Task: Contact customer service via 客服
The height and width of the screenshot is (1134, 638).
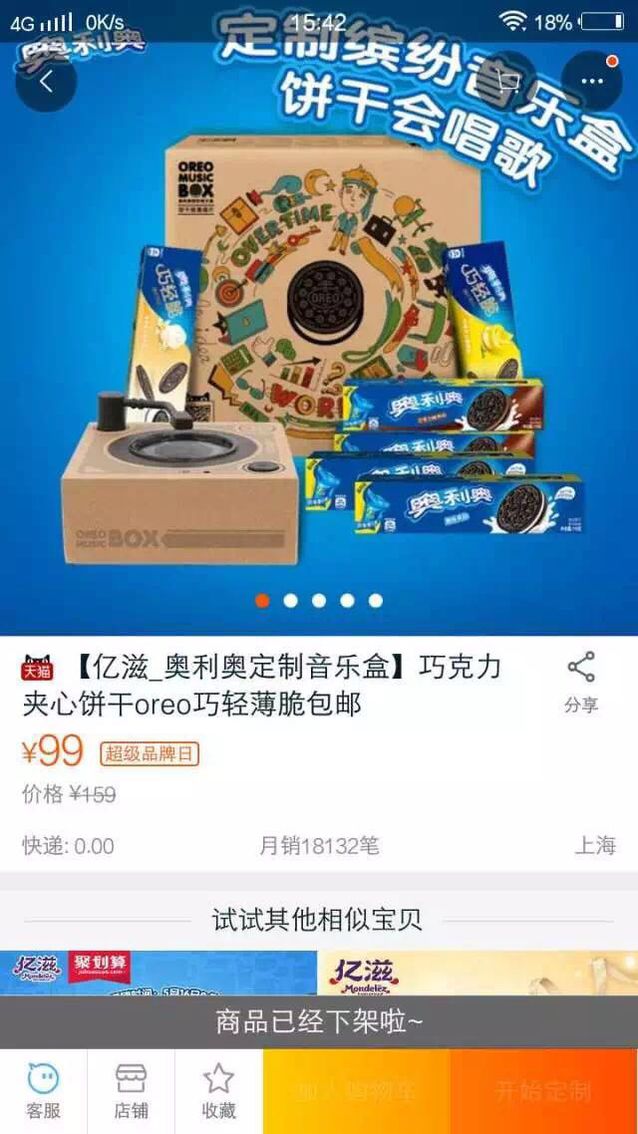Action: [43, 1091]
